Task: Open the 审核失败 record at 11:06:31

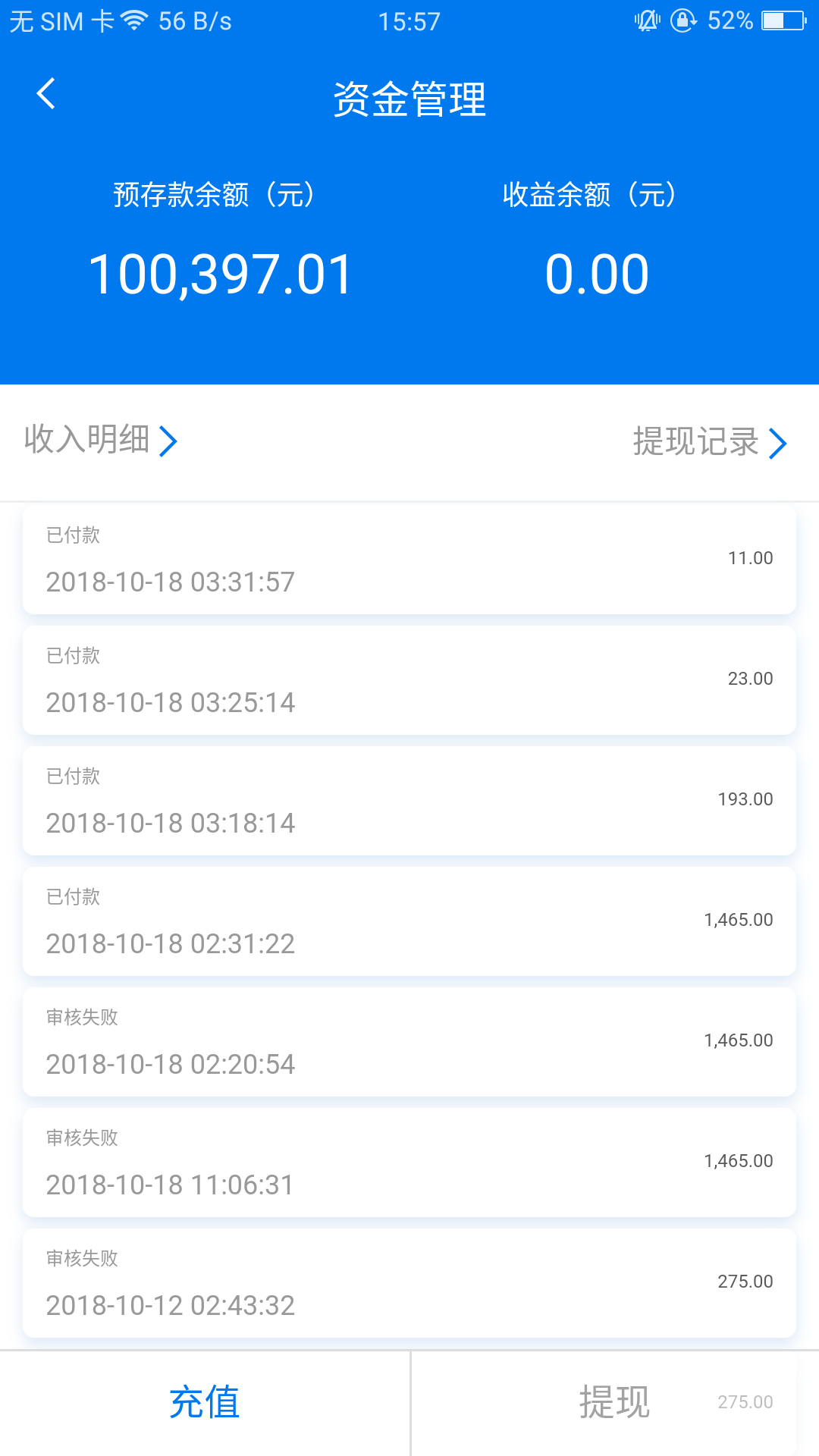Action: pyautogui.click(x=409, y=1162)
